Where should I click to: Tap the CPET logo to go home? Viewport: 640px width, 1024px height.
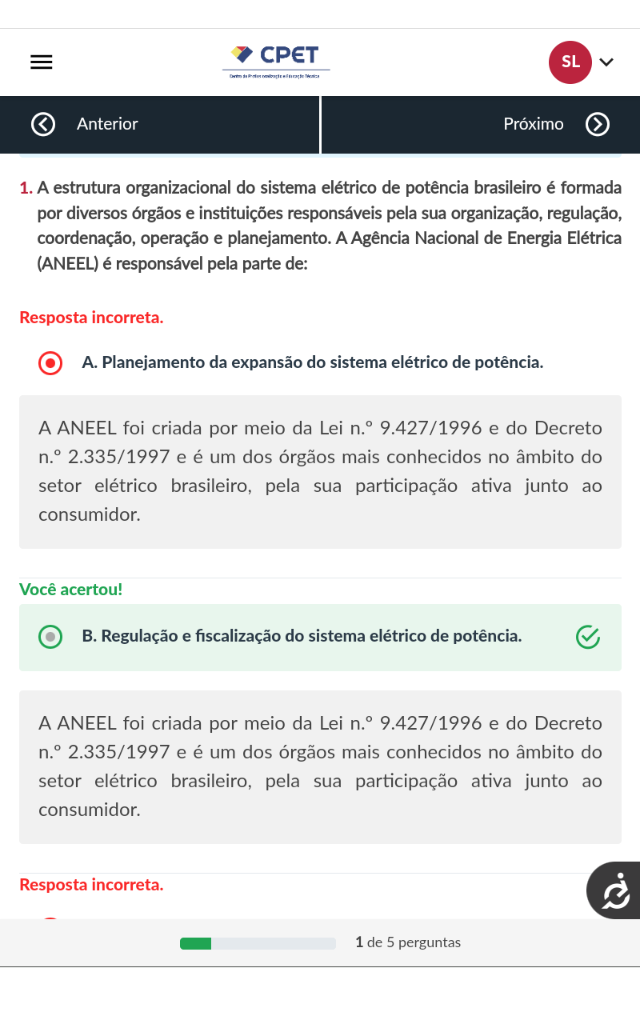click(x=276, y=60)
